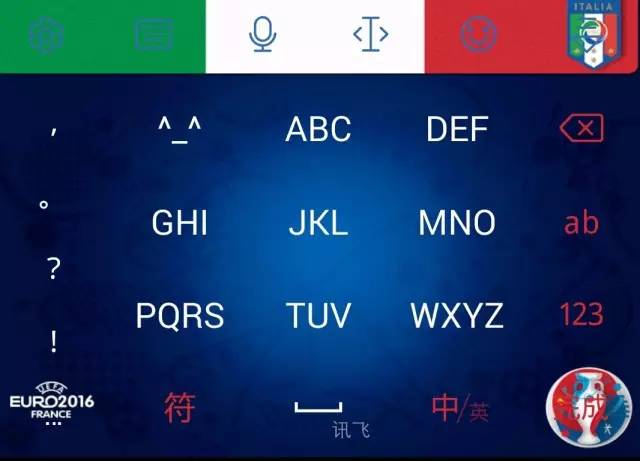Open the 符 symbols panel
The image size is (640, 461).
180,408
